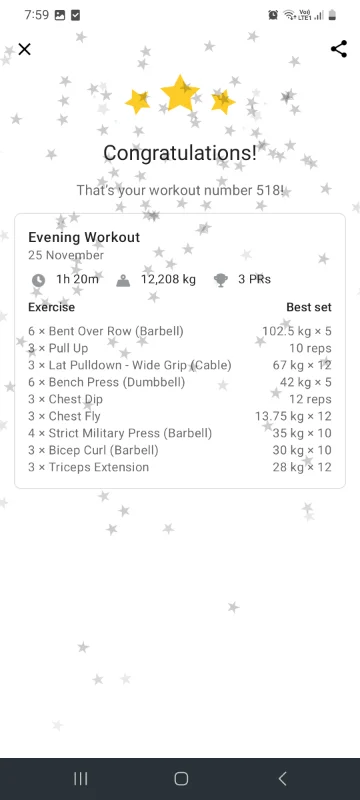Go back with the system back button
Screen dimensions: 360x800
(x=282, y=779)
